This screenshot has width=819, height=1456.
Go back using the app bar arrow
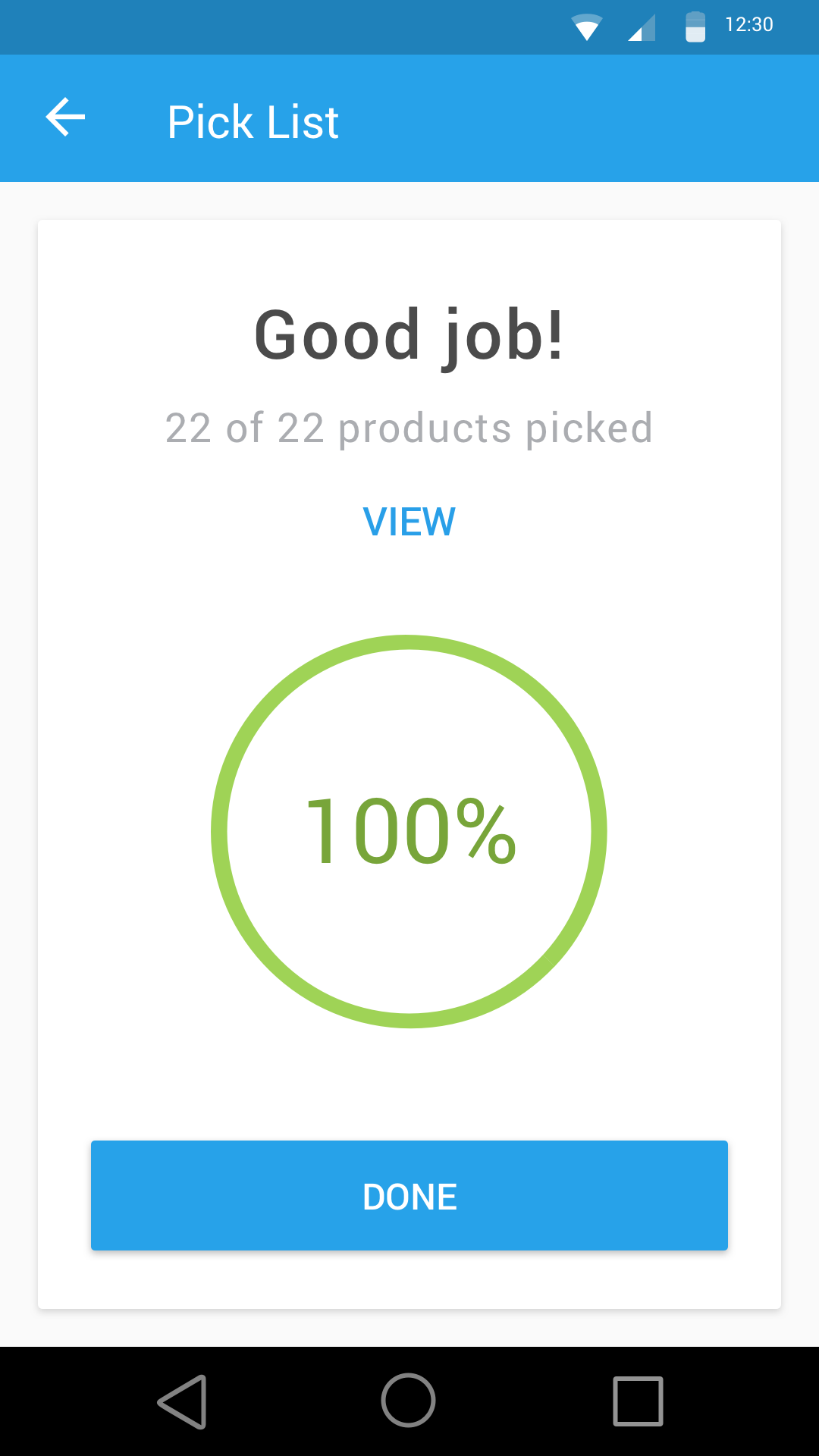point(65,118)
